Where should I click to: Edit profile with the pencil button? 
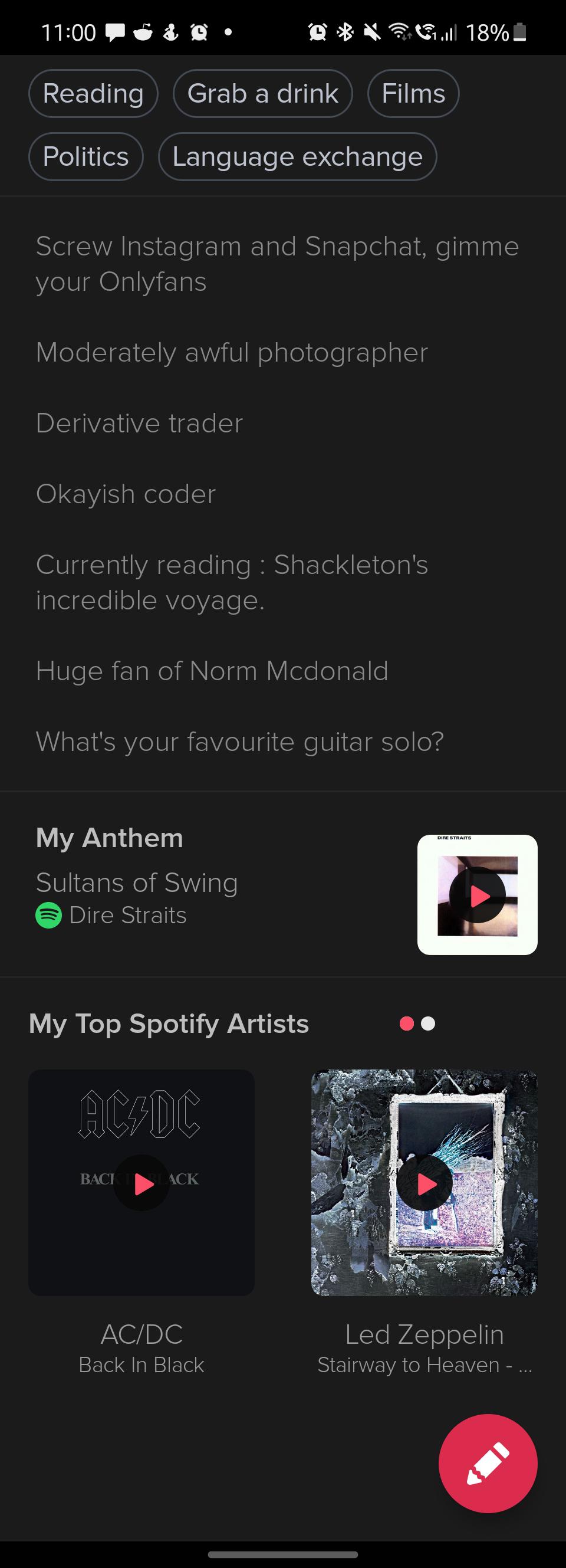[488, 1464]
